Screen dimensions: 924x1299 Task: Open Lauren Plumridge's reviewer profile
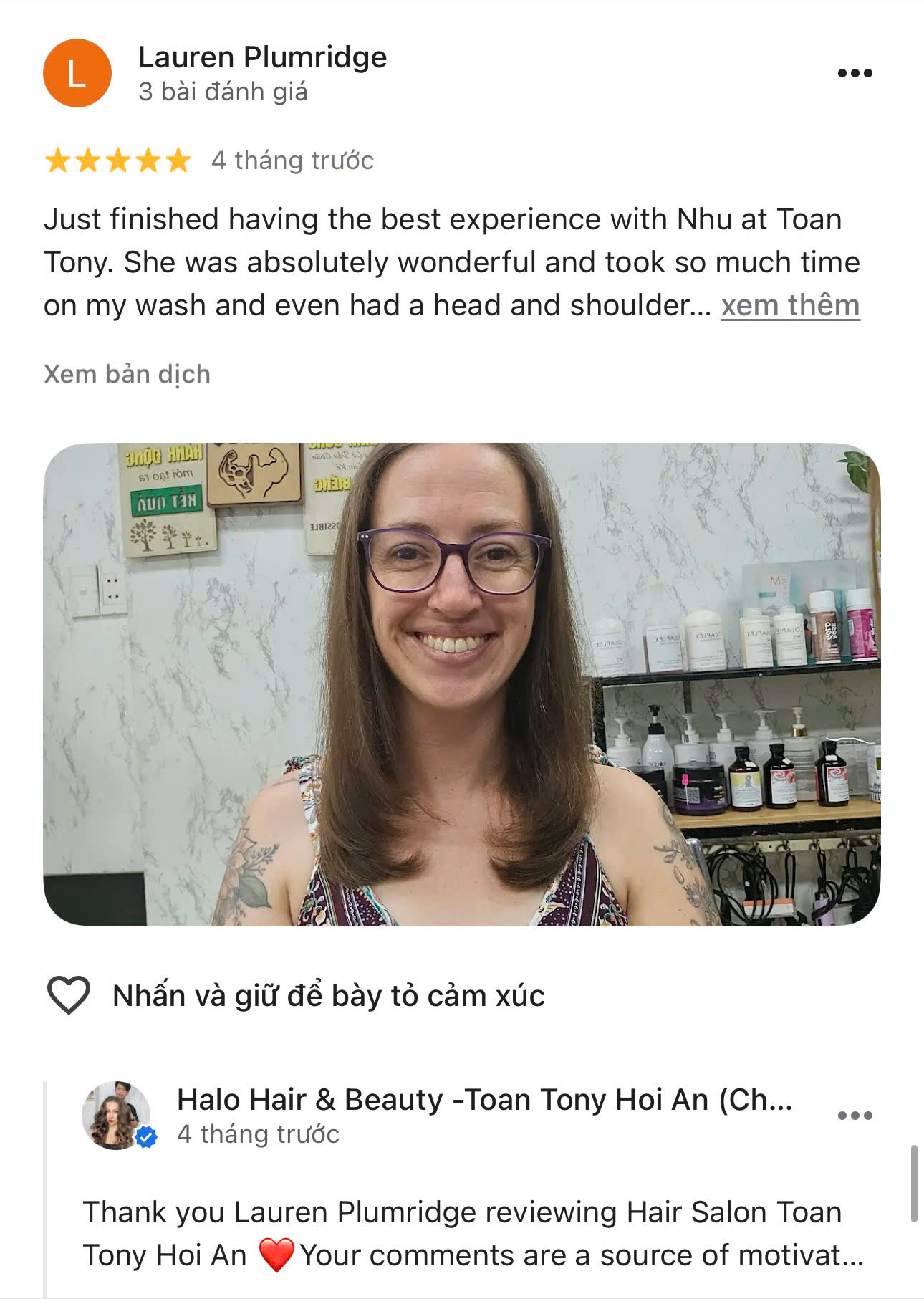pos(262,57)
